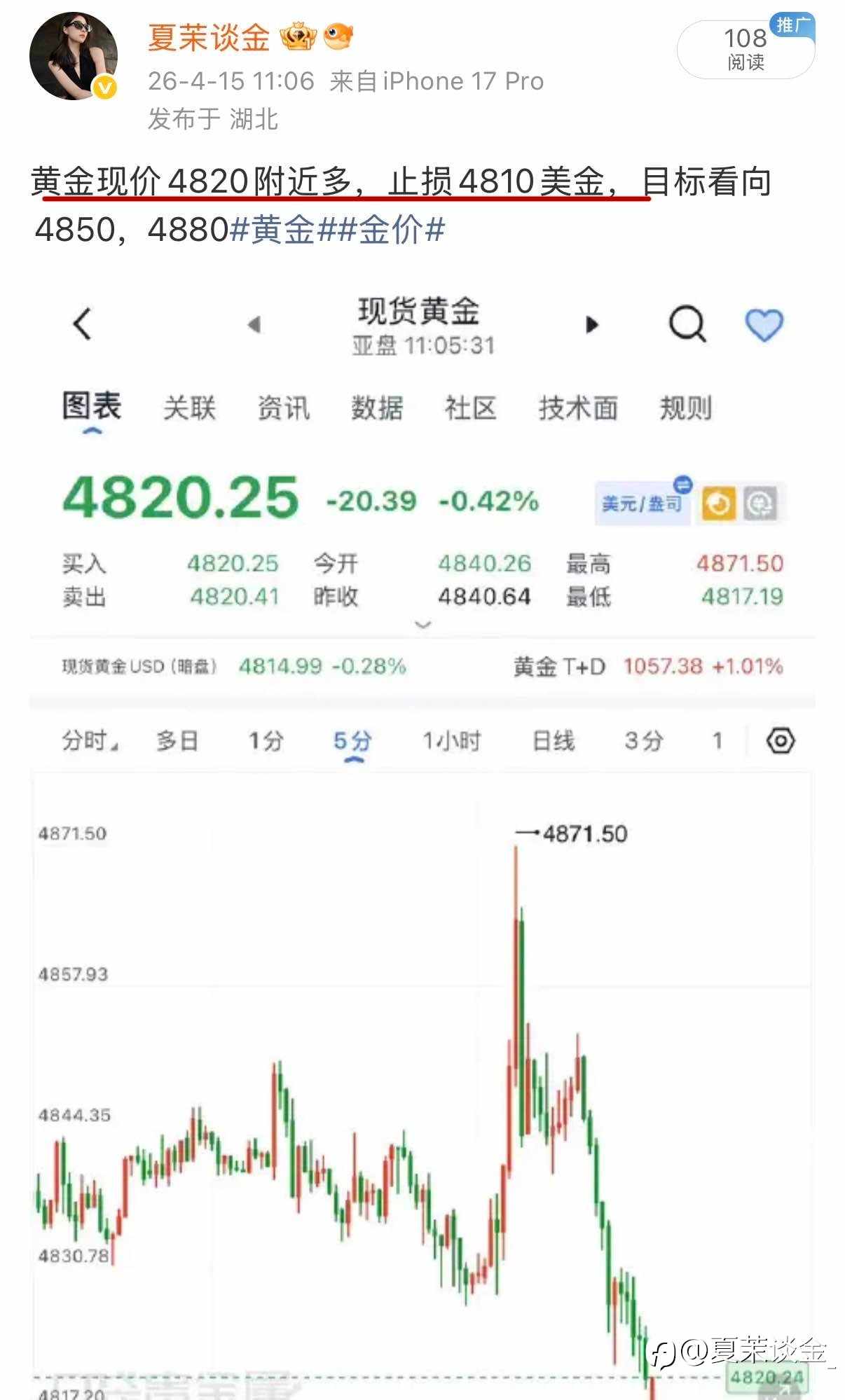Click the blue swap badge on 美元/盎司

(x=684, y=486)
